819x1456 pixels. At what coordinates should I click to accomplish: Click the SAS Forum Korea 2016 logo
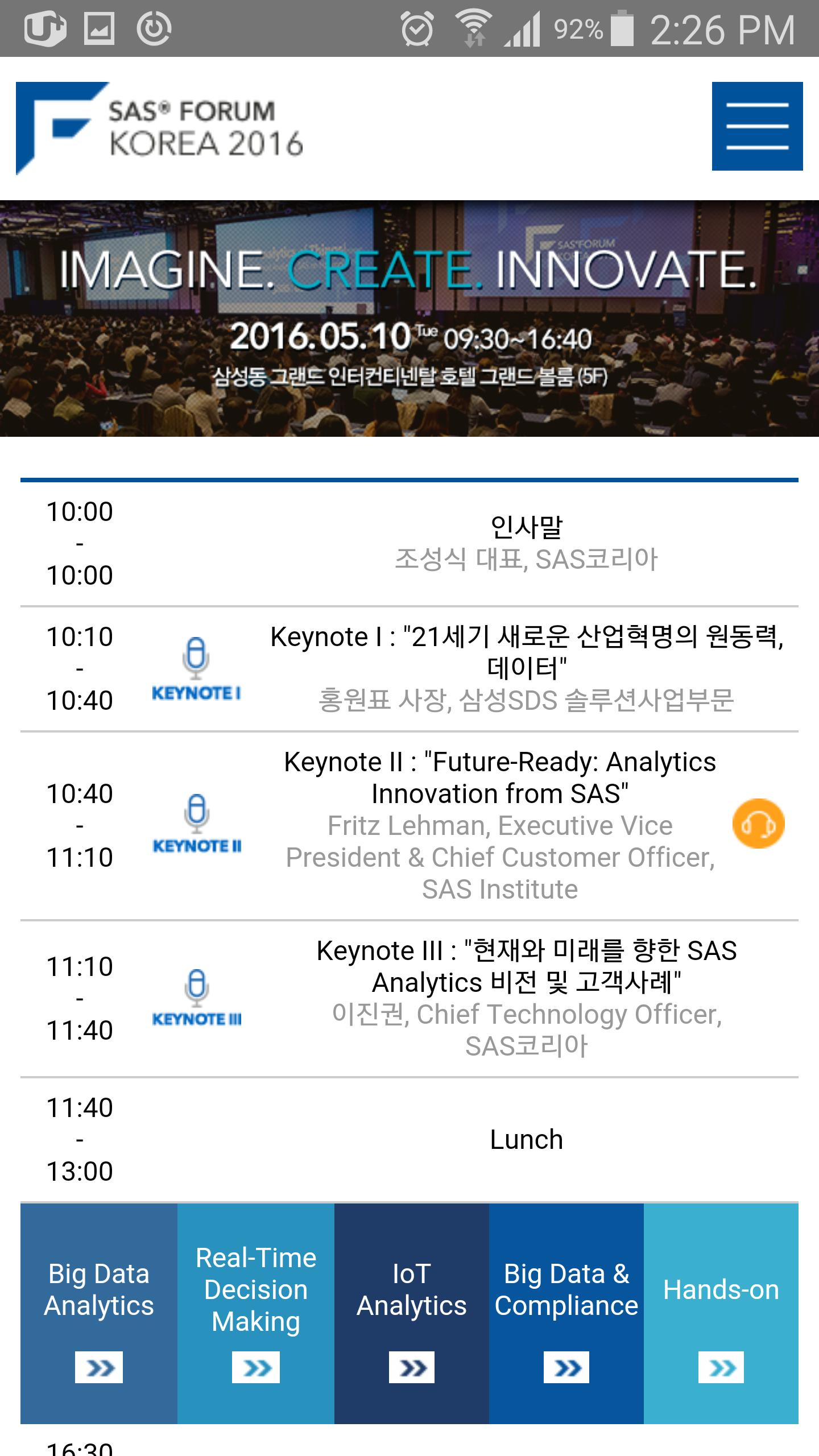pos(159,128)
